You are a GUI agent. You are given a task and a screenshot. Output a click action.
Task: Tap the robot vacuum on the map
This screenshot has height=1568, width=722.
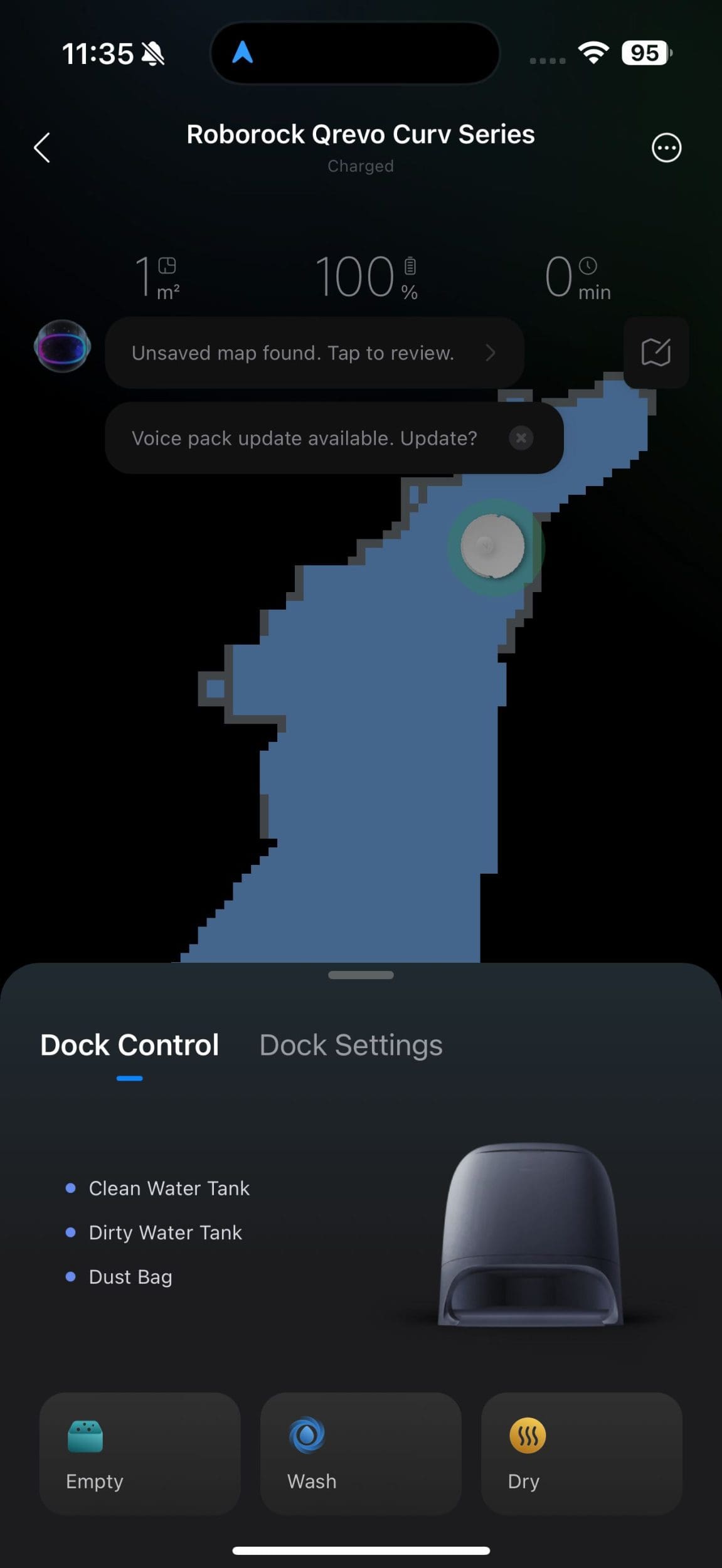coord(493,546)
